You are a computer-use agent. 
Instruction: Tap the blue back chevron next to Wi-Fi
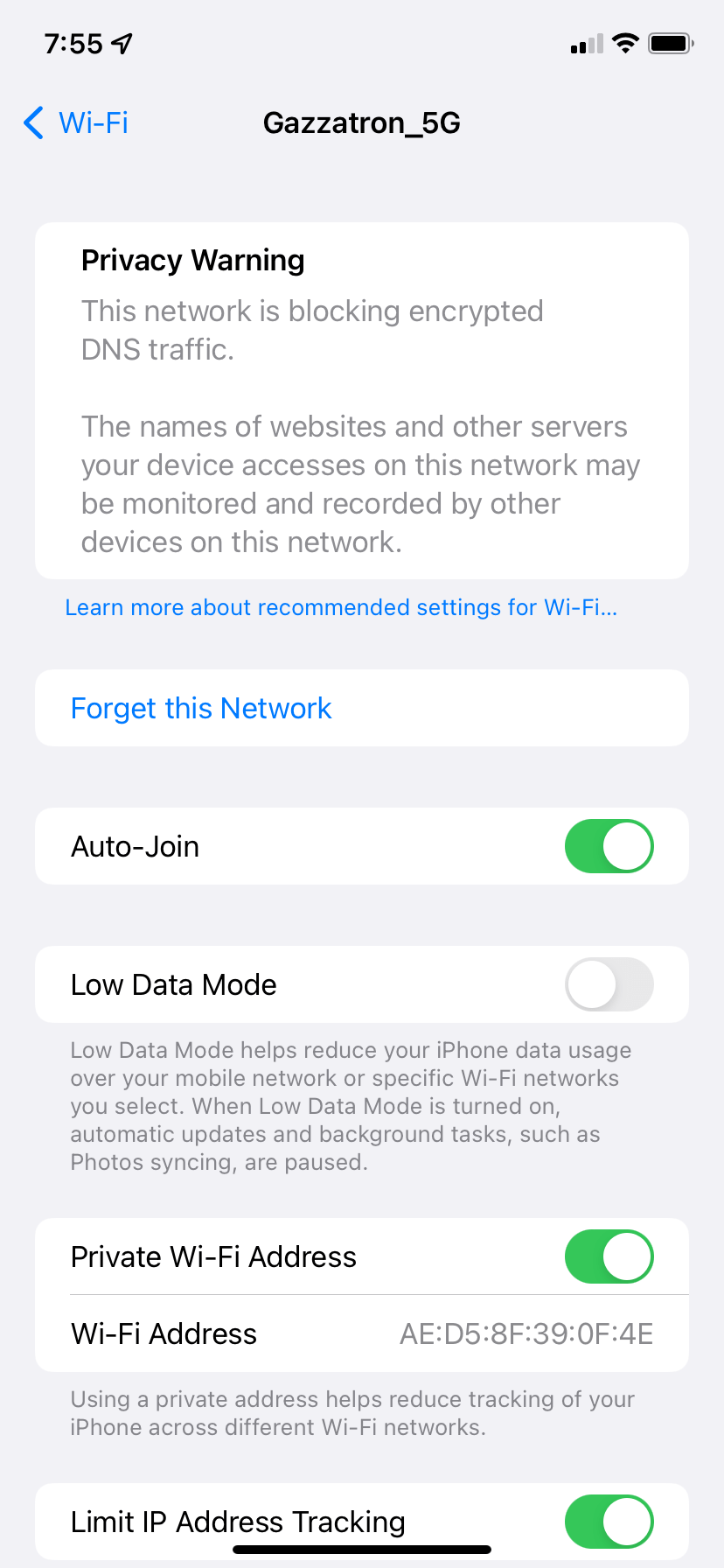coord(33,122)
